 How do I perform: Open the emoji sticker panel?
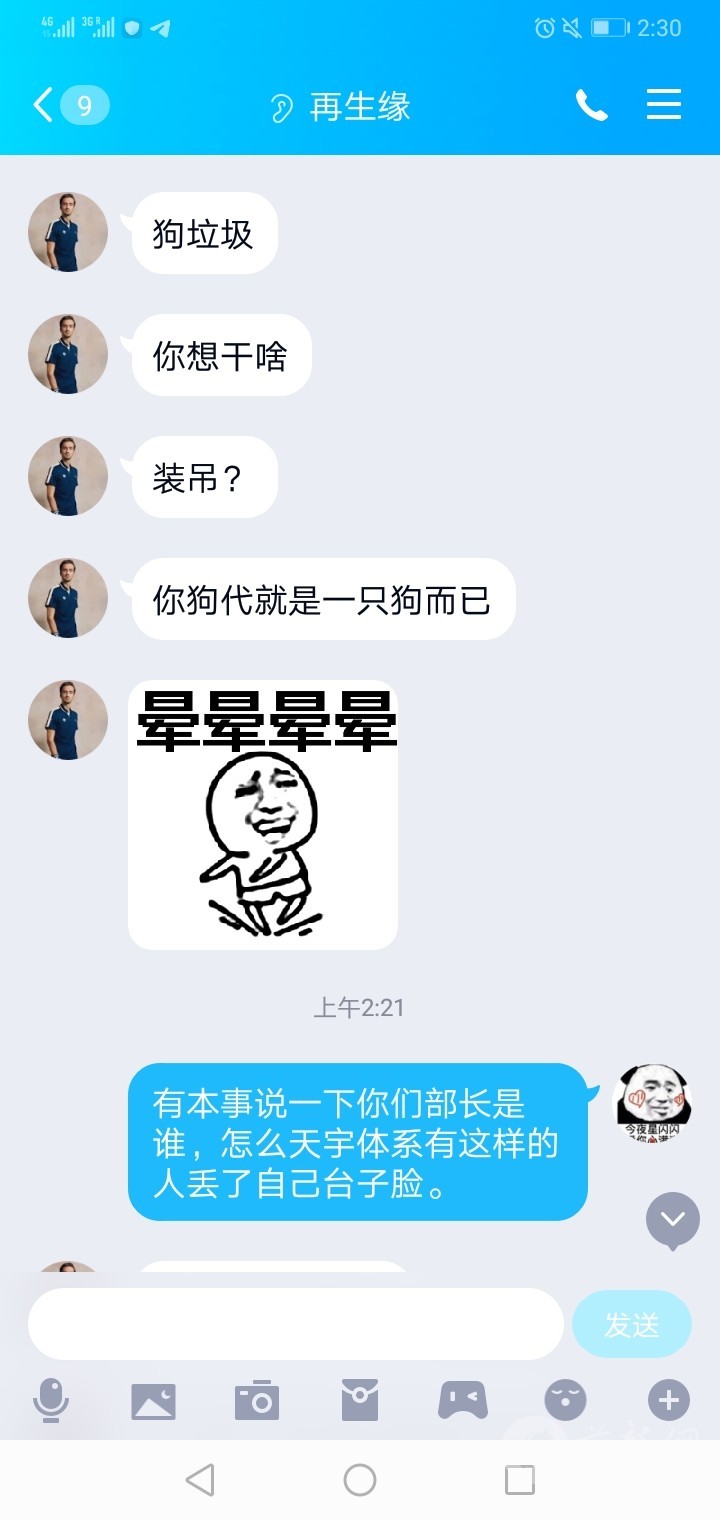tap(565, 1400)
